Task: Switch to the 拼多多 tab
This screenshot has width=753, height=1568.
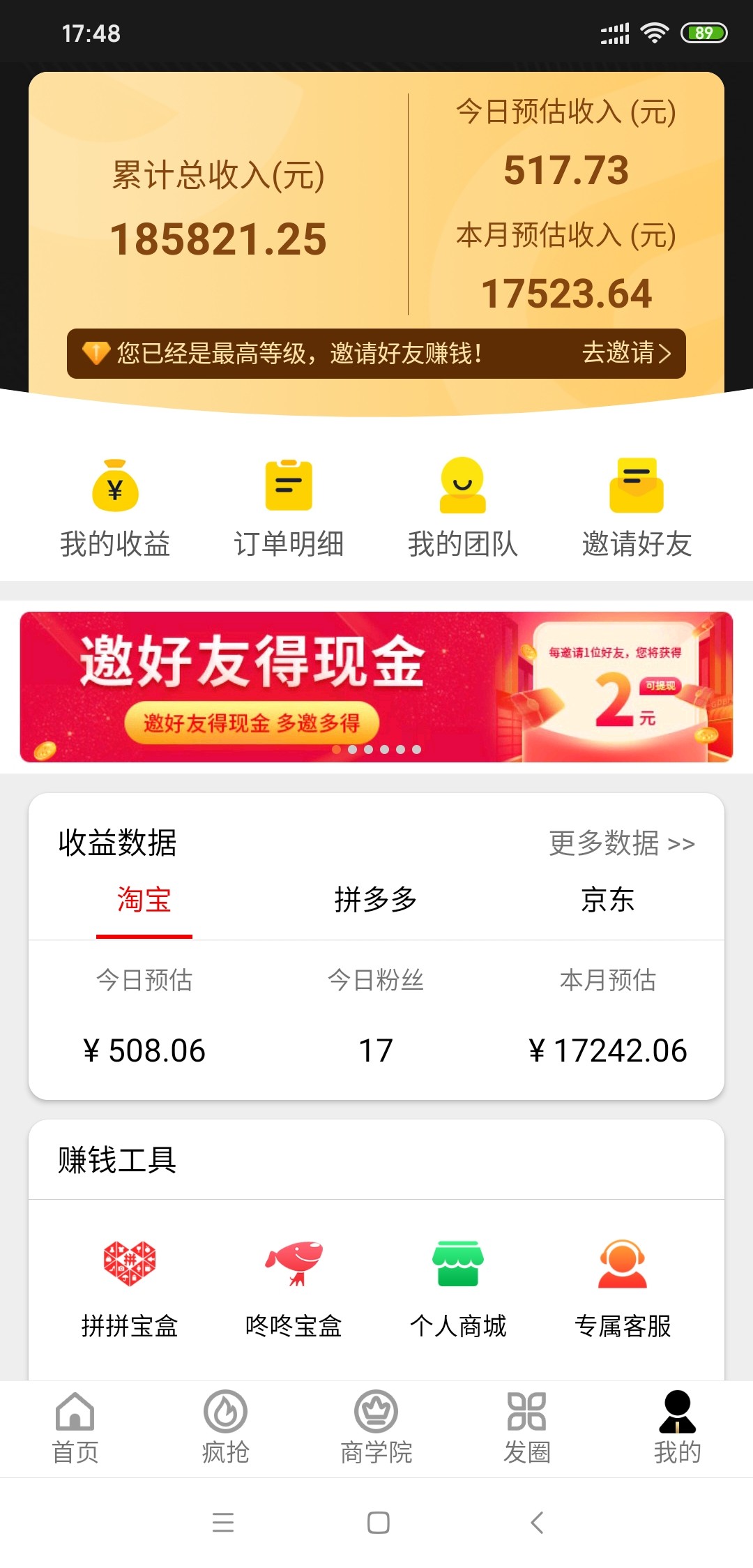Action: pyautogui.click(x=376, y=900)
